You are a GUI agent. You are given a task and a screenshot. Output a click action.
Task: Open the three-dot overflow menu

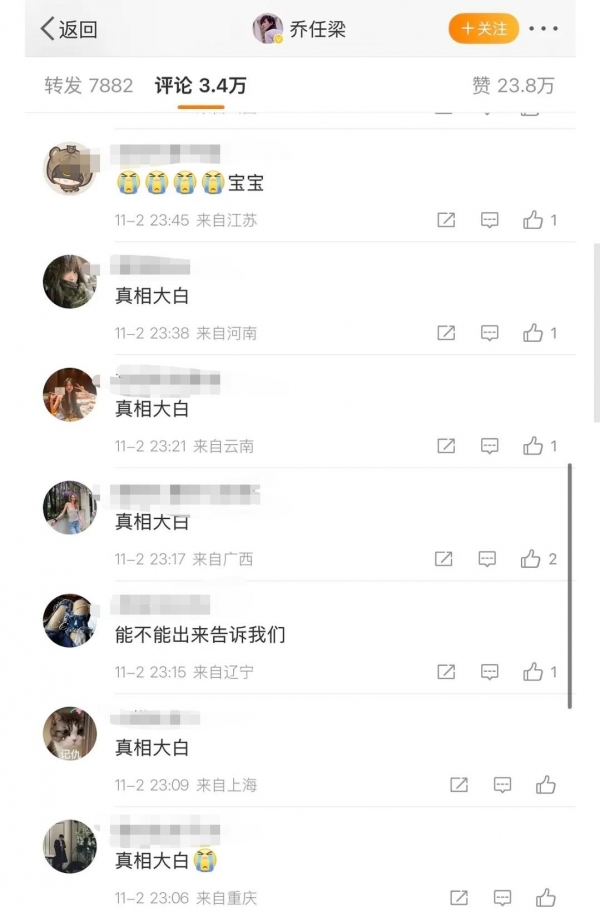pyautogui.click(x=544, y=28)
